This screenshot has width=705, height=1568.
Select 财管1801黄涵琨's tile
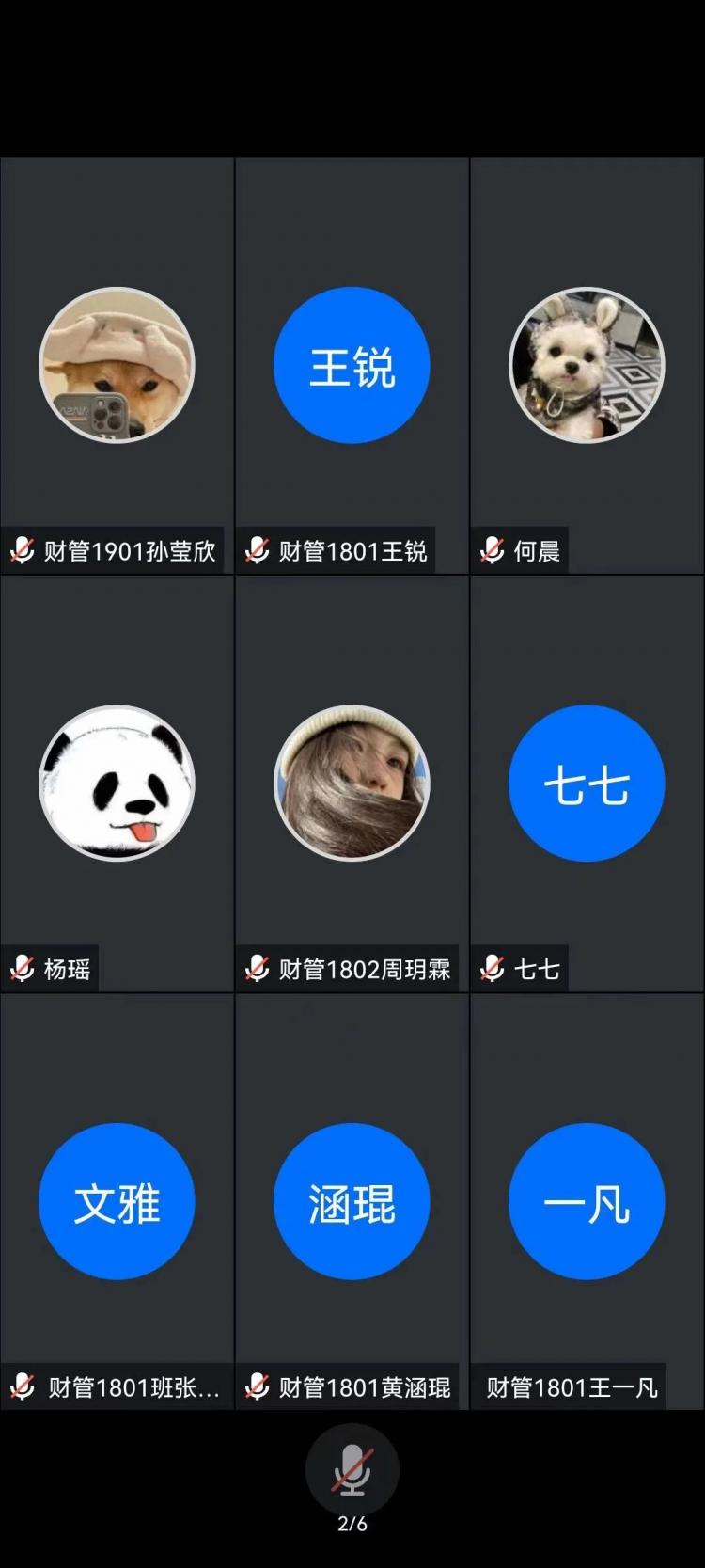(x=352, y=1201)
